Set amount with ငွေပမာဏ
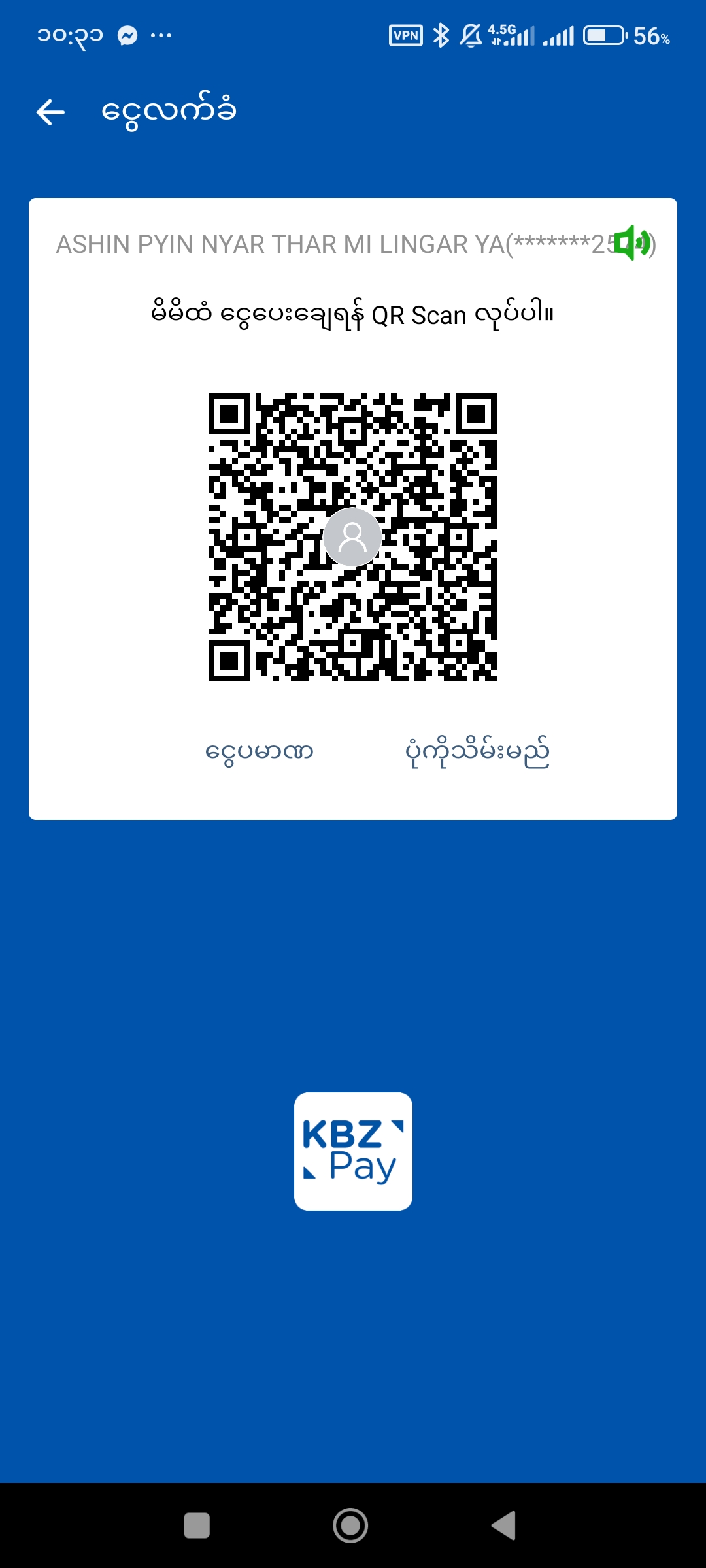 [260, 751]
